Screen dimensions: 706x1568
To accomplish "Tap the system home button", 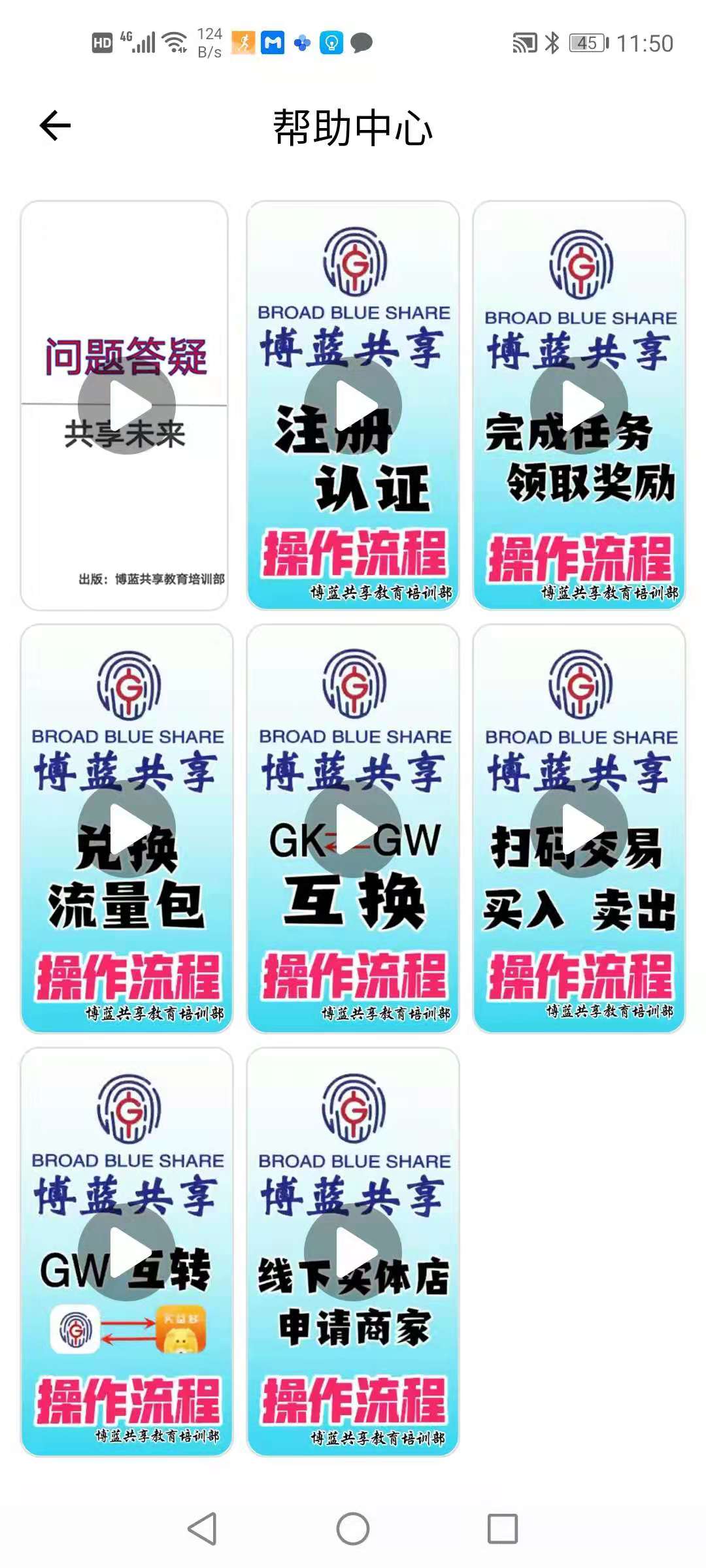I will coord(353,1529).
